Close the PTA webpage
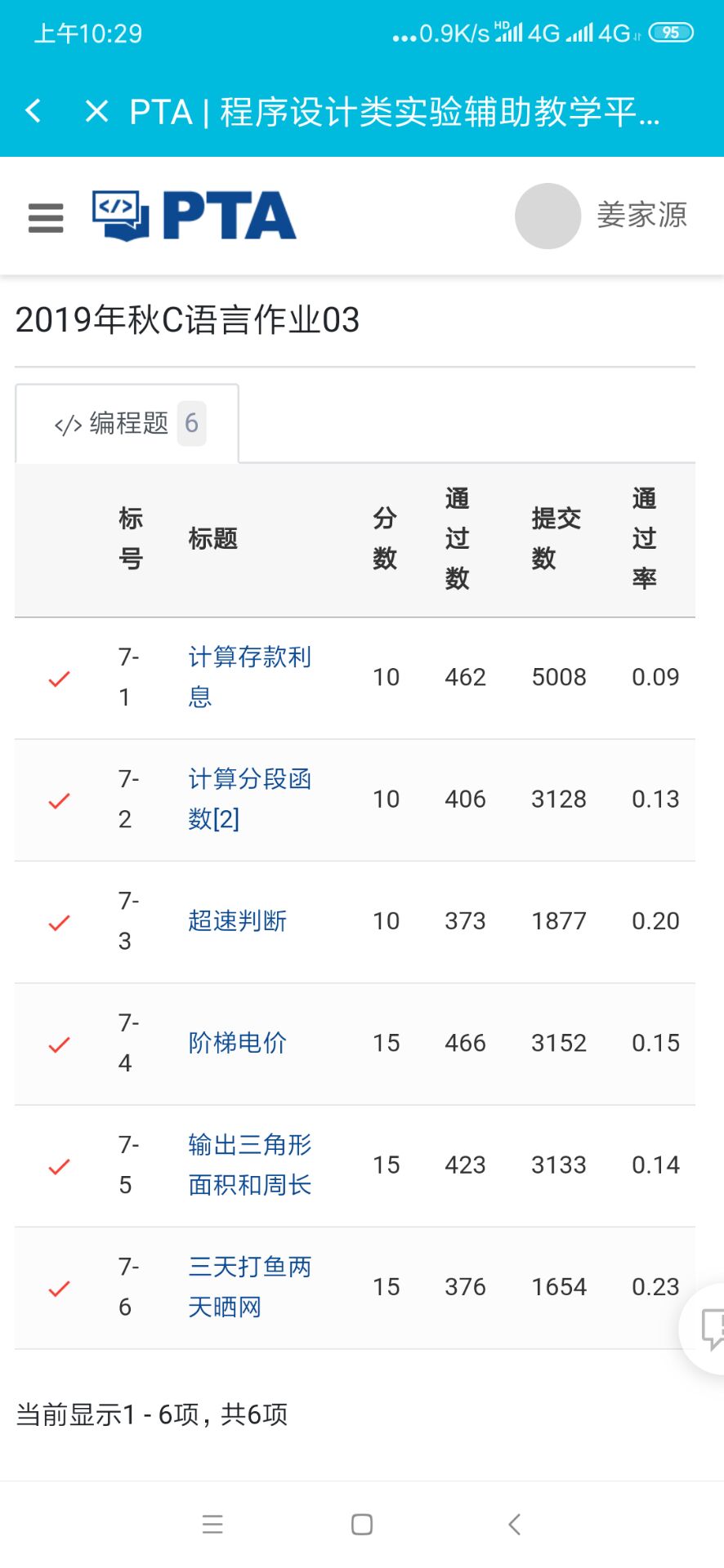The height and width of the screenshot is (1568, 724). coord(96,111)
